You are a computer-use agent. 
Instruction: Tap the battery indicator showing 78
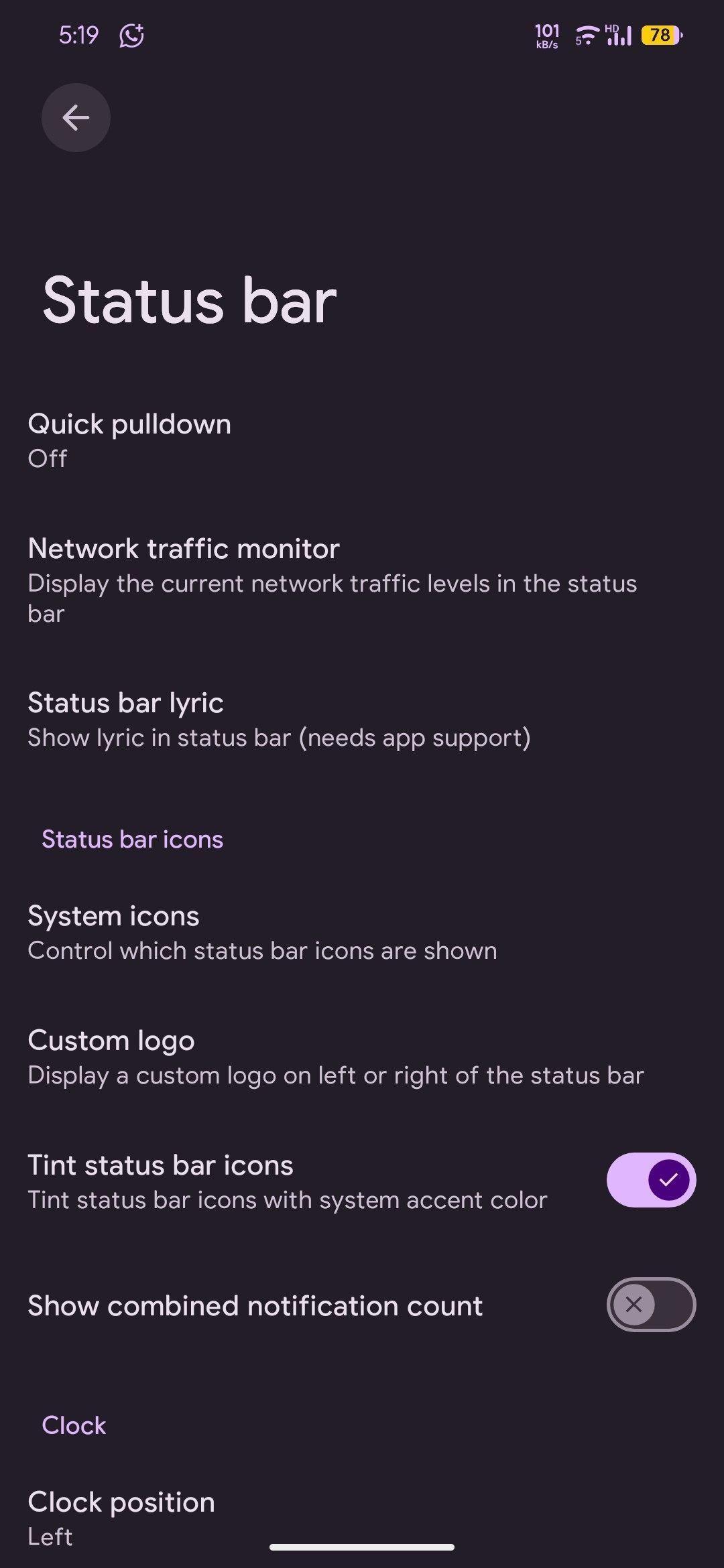point(660,34)
